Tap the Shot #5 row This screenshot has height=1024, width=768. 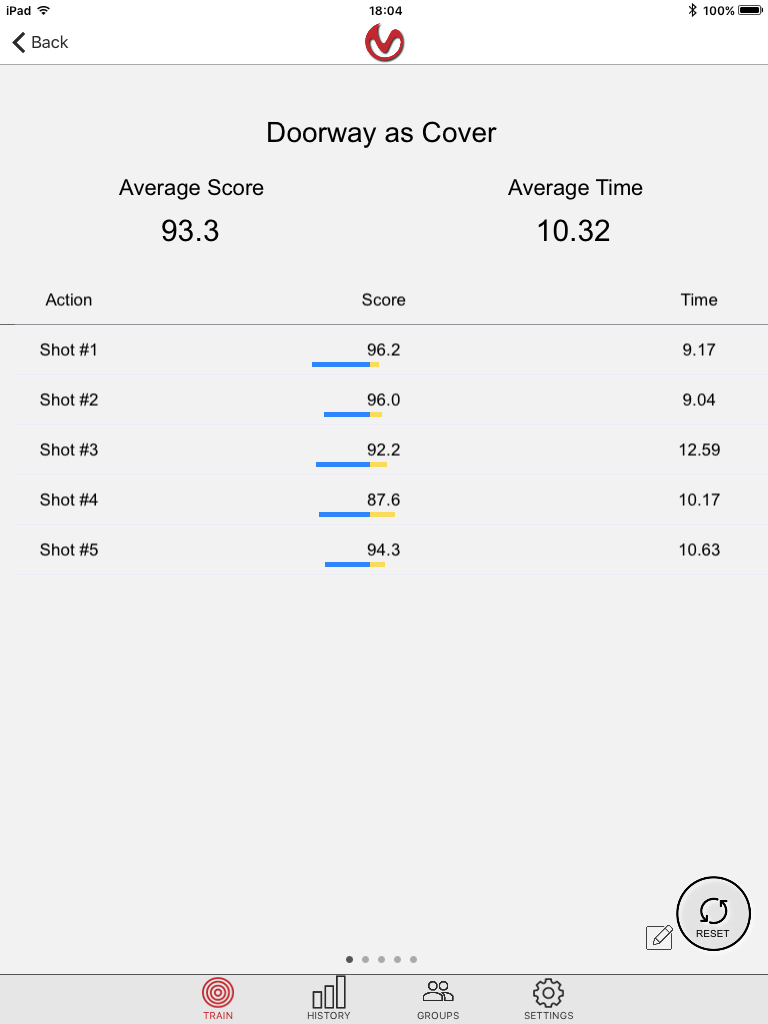tap(384, 550)
